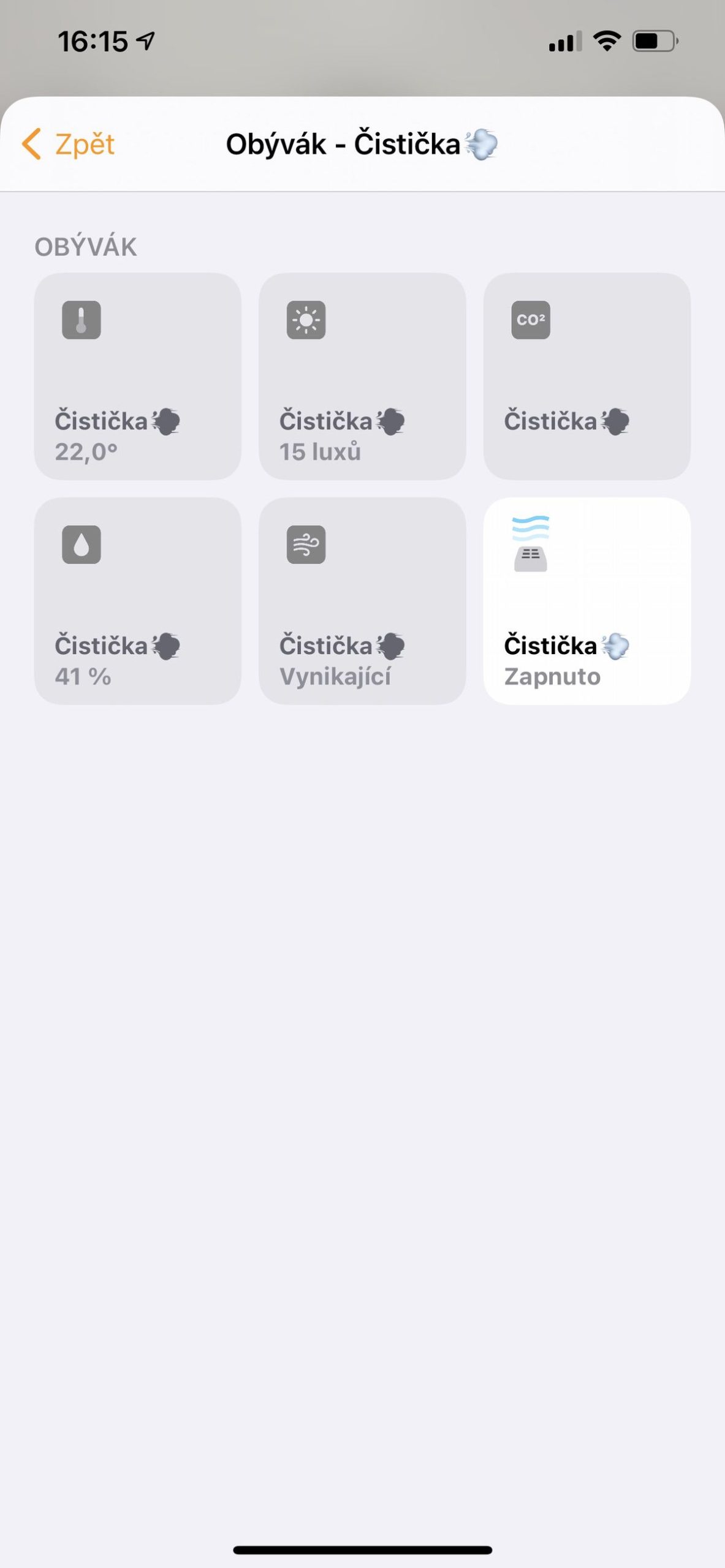Viewport: 725px width, 1568px height.
Task: Go back with the Zpět button
Action: click(x=69, y=145)
